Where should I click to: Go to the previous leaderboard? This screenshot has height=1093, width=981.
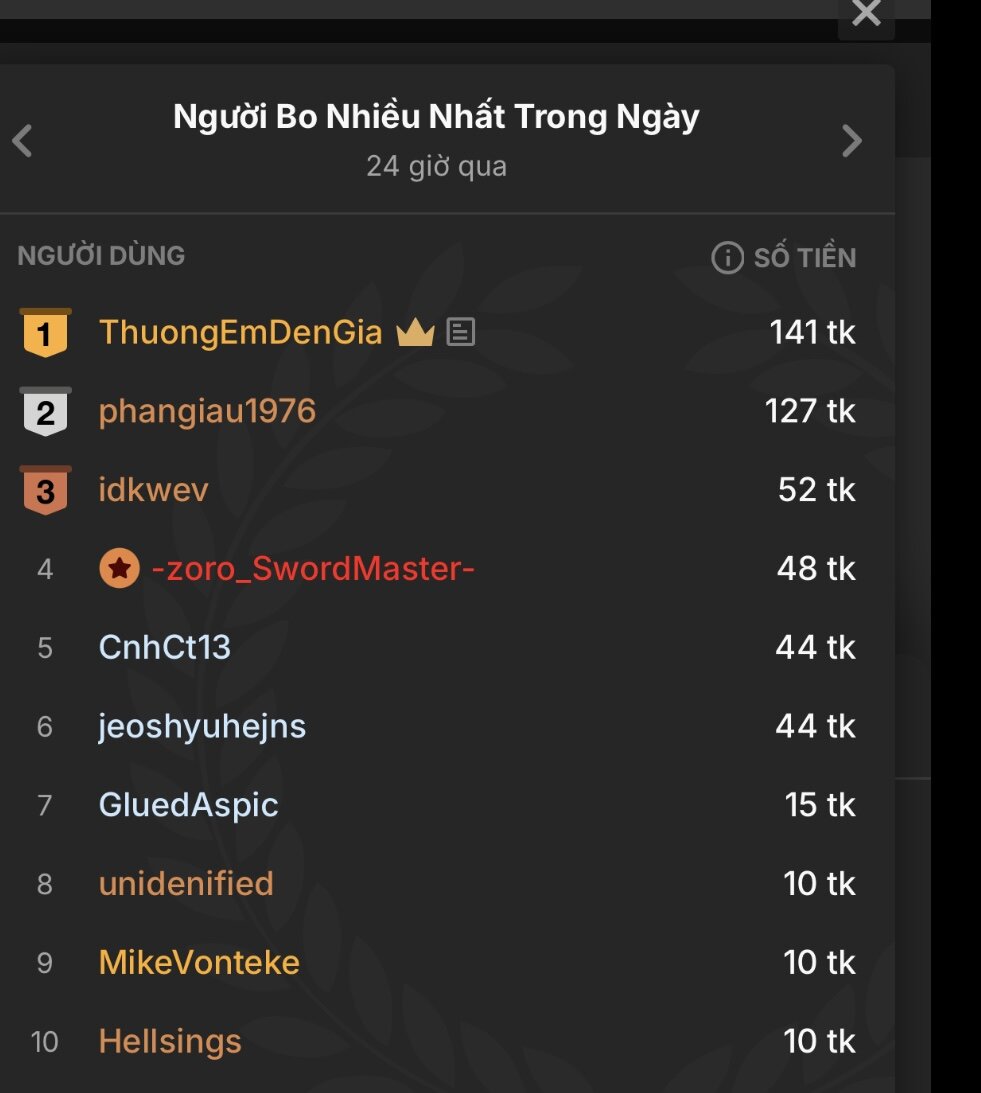[22, 140]
